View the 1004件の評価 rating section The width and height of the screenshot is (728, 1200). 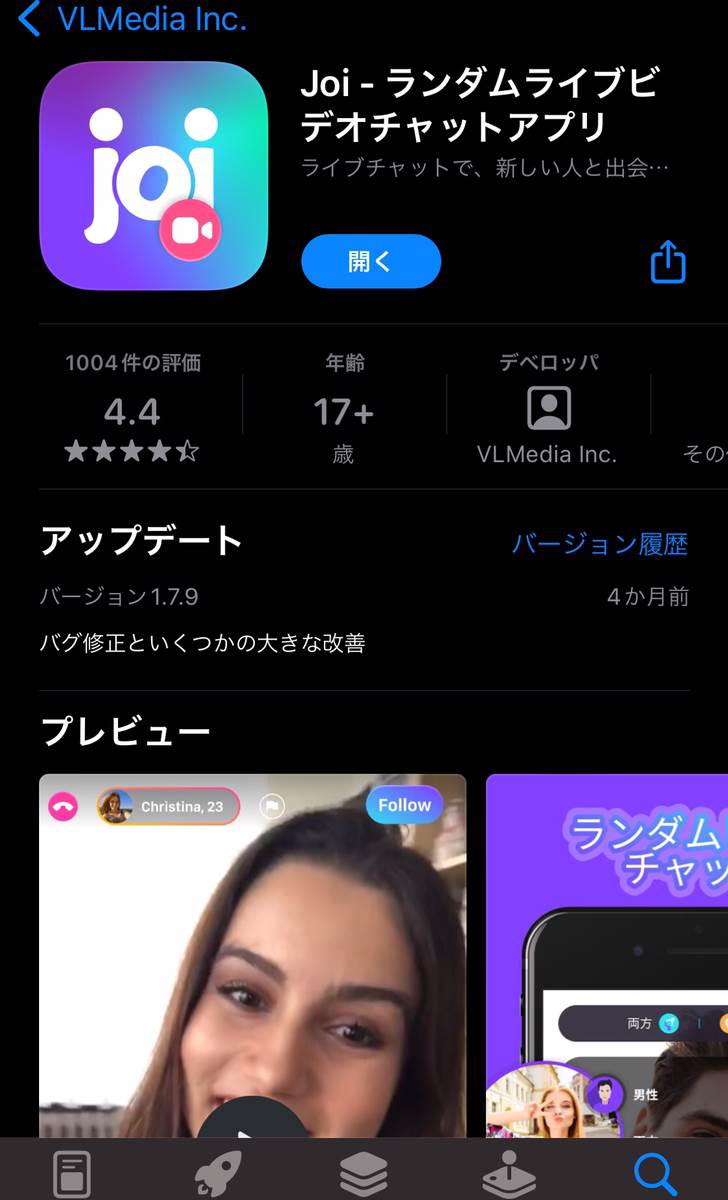click(x=133, y=410)
